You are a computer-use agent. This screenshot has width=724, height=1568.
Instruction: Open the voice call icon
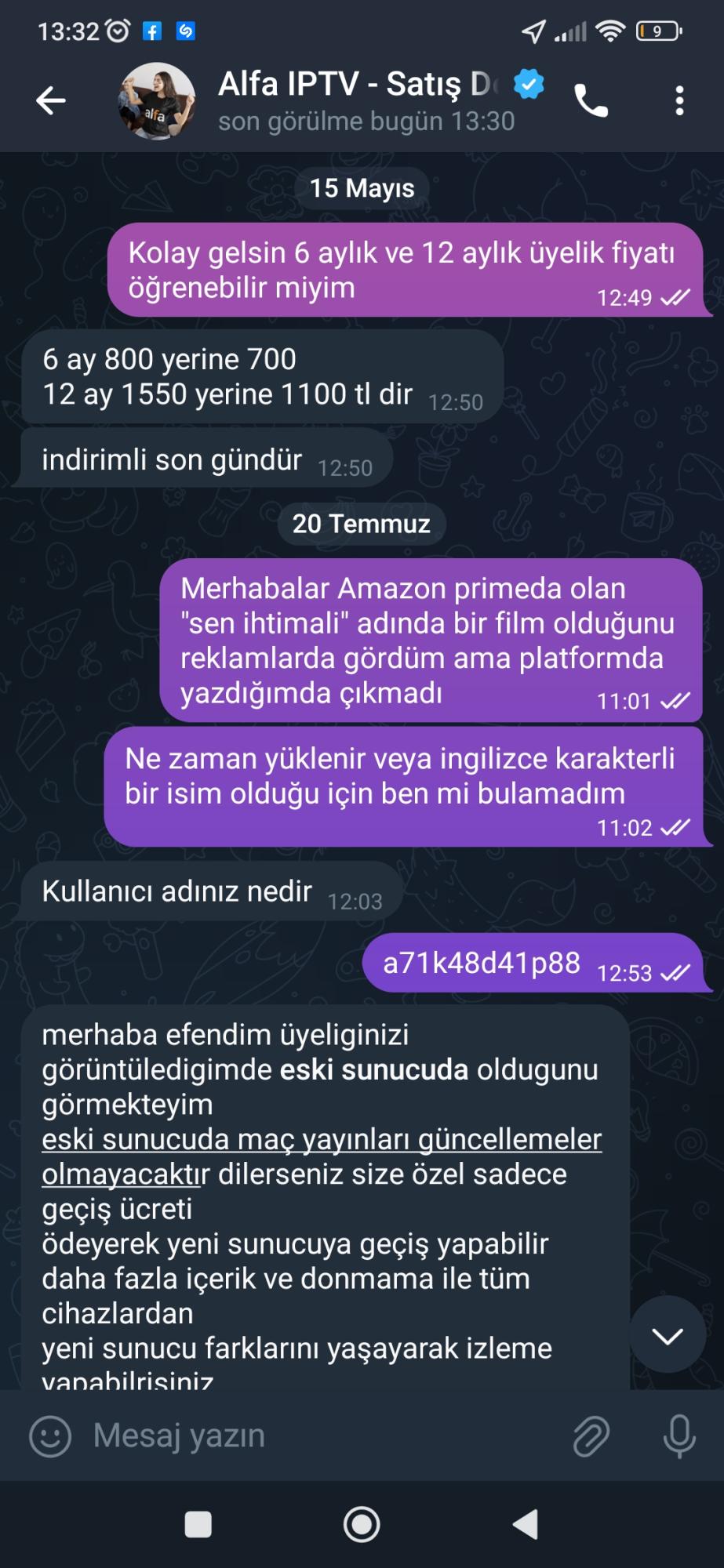click(x=590, y=100)
